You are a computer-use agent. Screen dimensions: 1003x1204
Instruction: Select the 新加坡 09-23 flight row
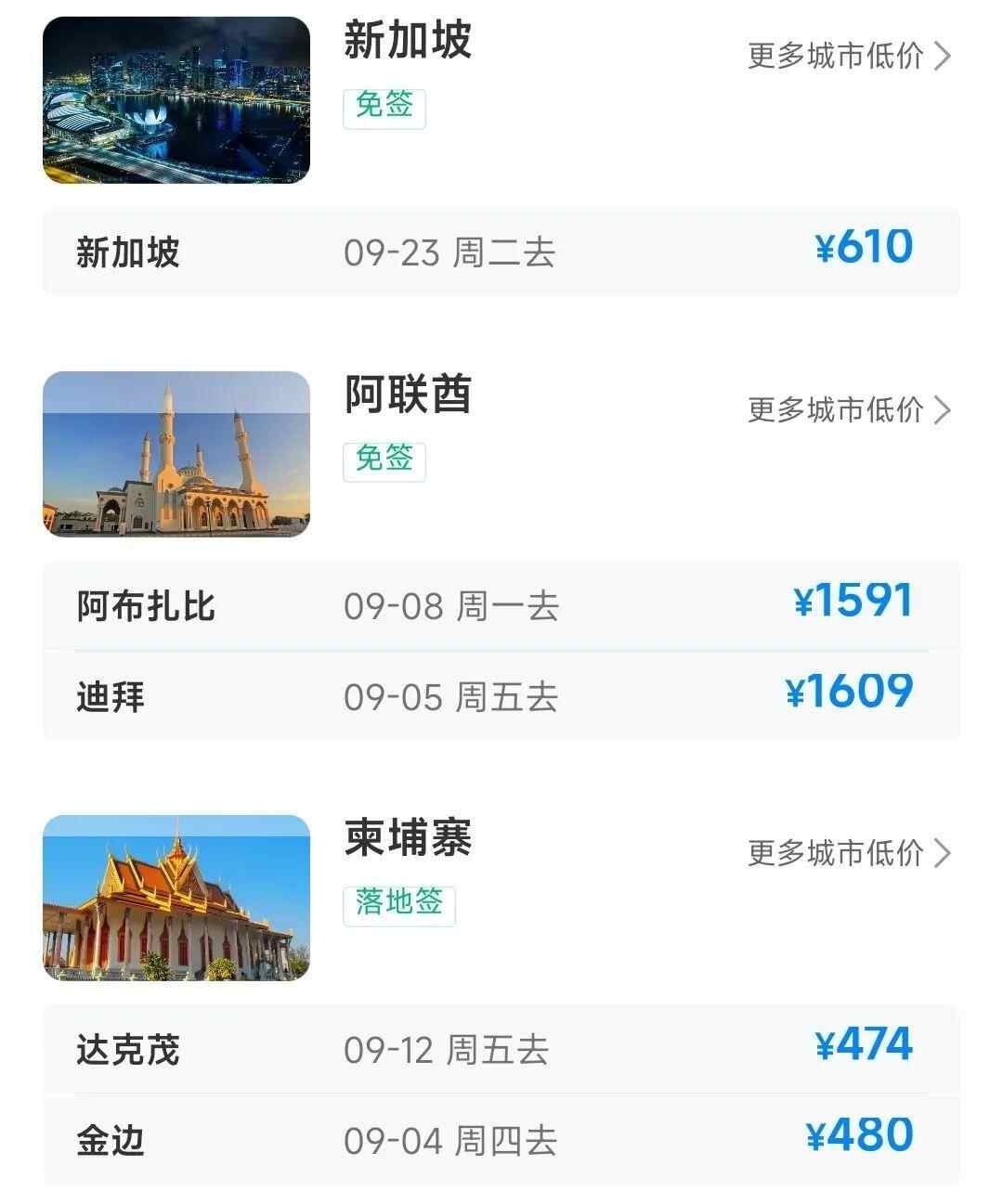tap(501, 246)
